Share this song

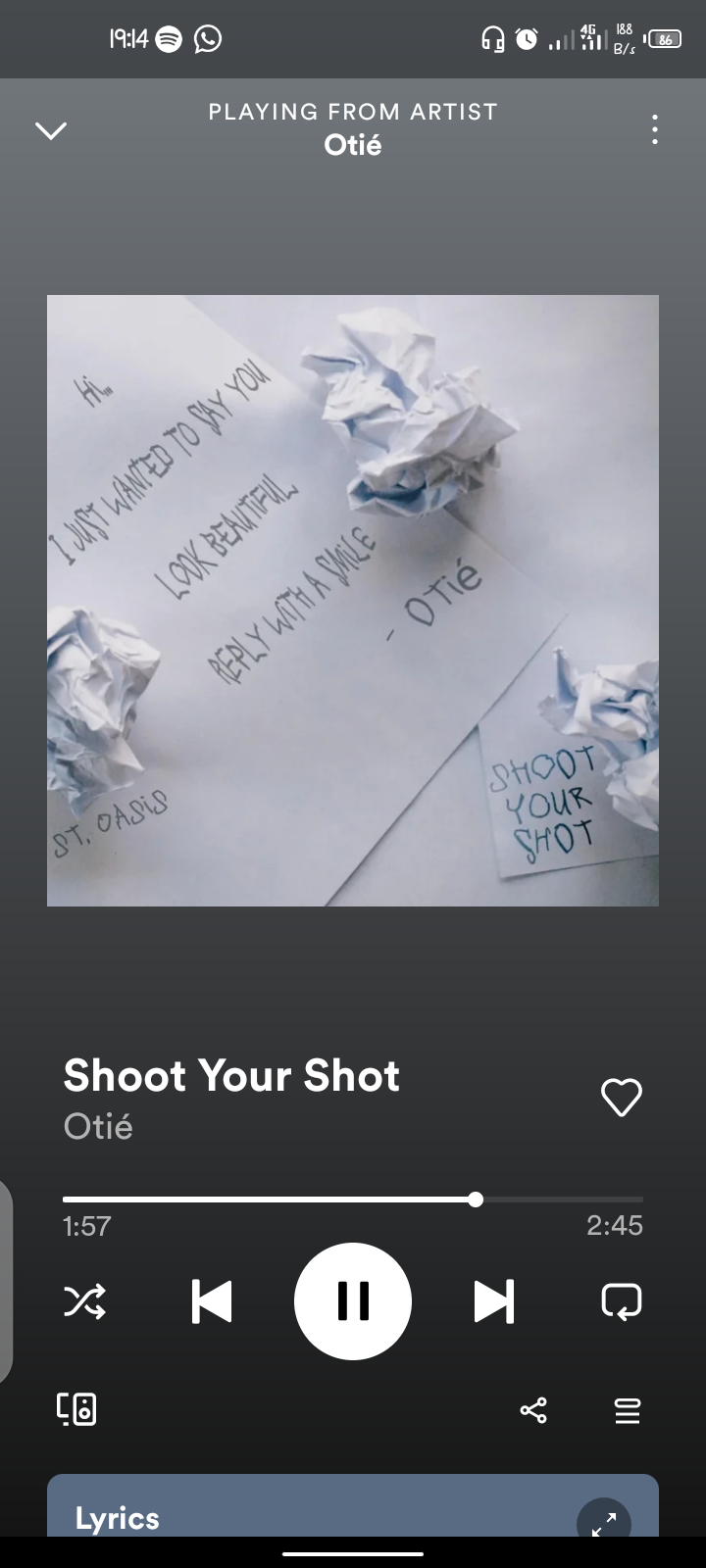(533, 1410)
